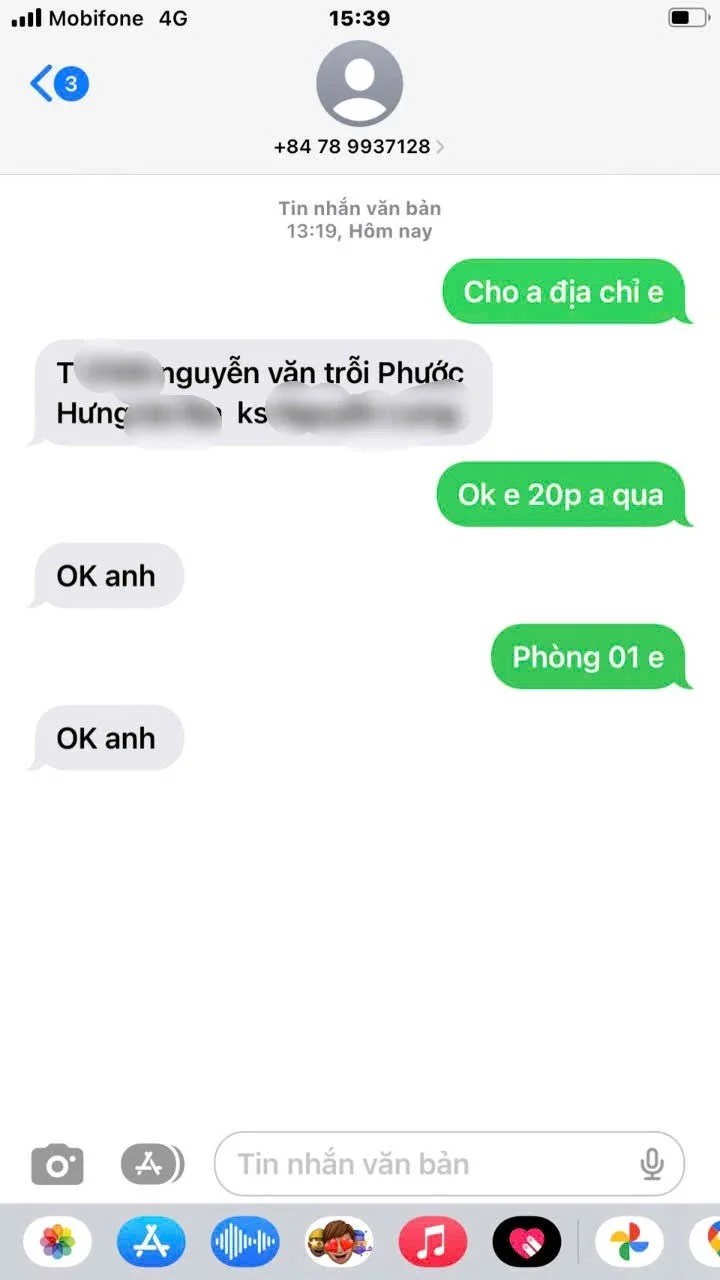Open Google Photos iMessage app
This screenshot has width=720, height=1280.
pos(629,1243)
